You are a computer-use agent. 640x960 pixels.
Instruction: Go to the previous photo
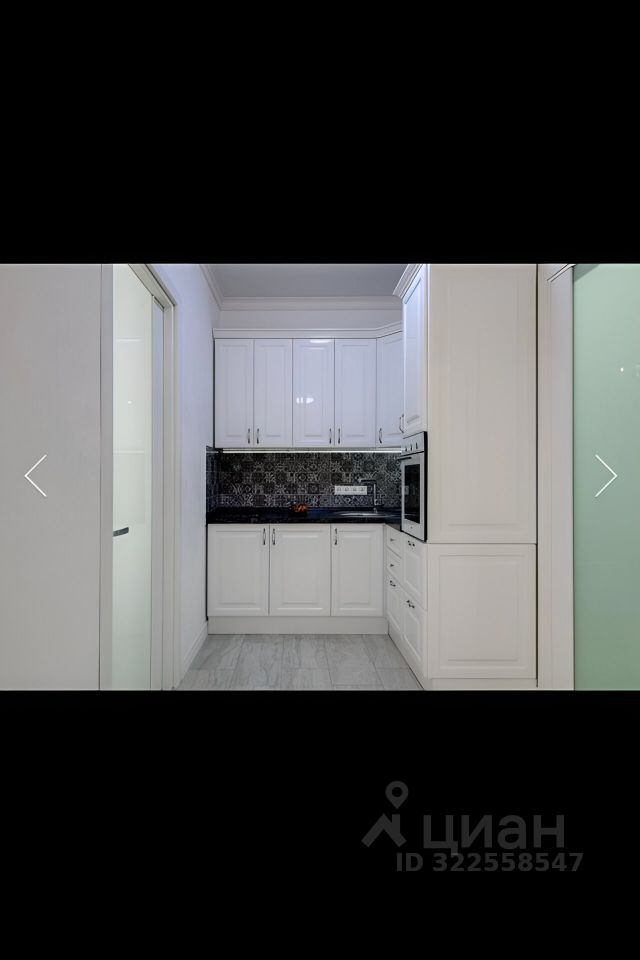35,476
